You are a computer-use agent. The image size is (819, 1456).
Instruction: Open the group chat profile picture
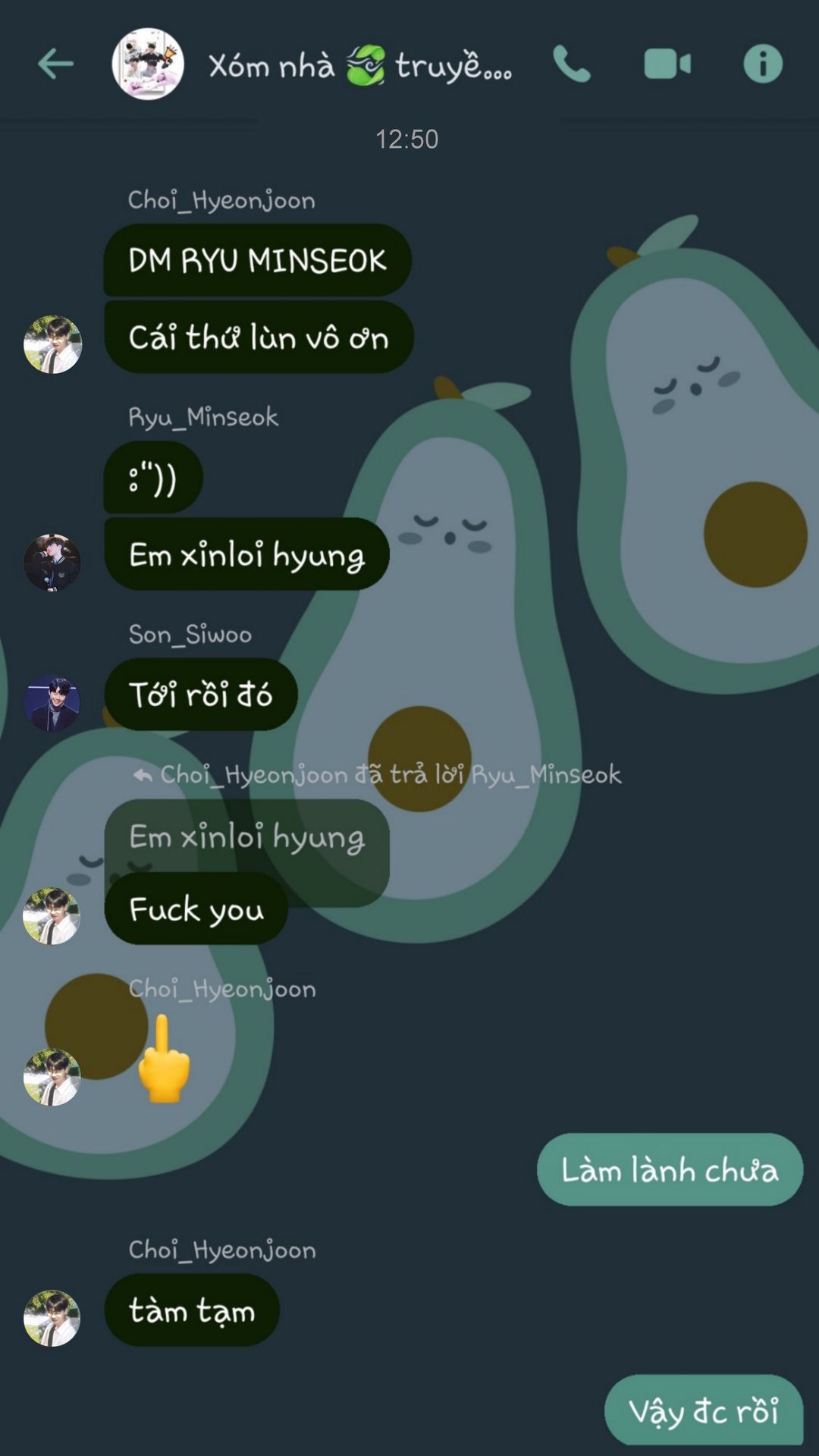click(x=148, y=64)
